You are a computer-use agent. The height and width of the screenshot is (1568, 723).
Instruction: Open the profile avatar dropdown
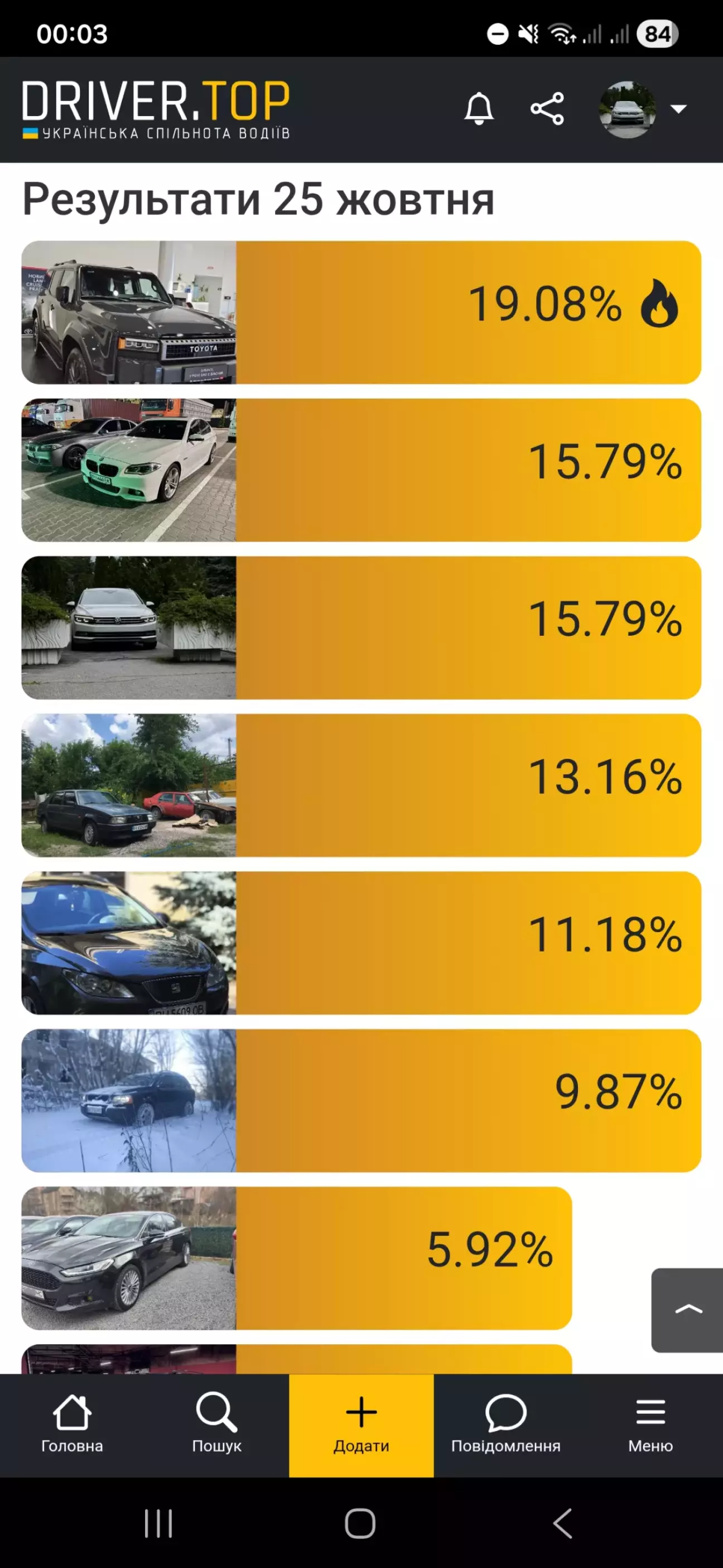[x=643, y=109]
